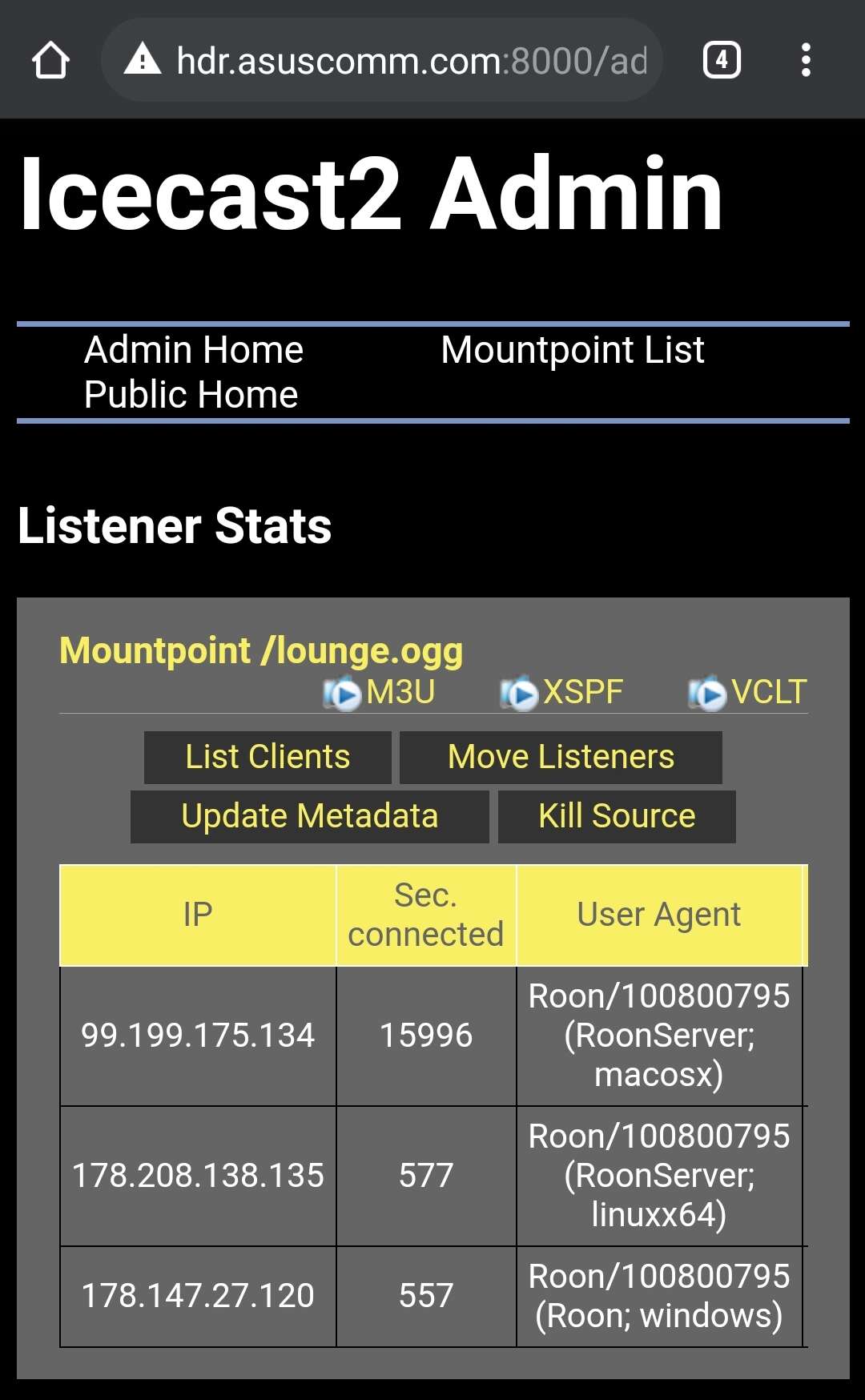Choose Move Listeners
Viewport: 865px width, 1400px height.
pyautogui.click(x=561, y=757)
